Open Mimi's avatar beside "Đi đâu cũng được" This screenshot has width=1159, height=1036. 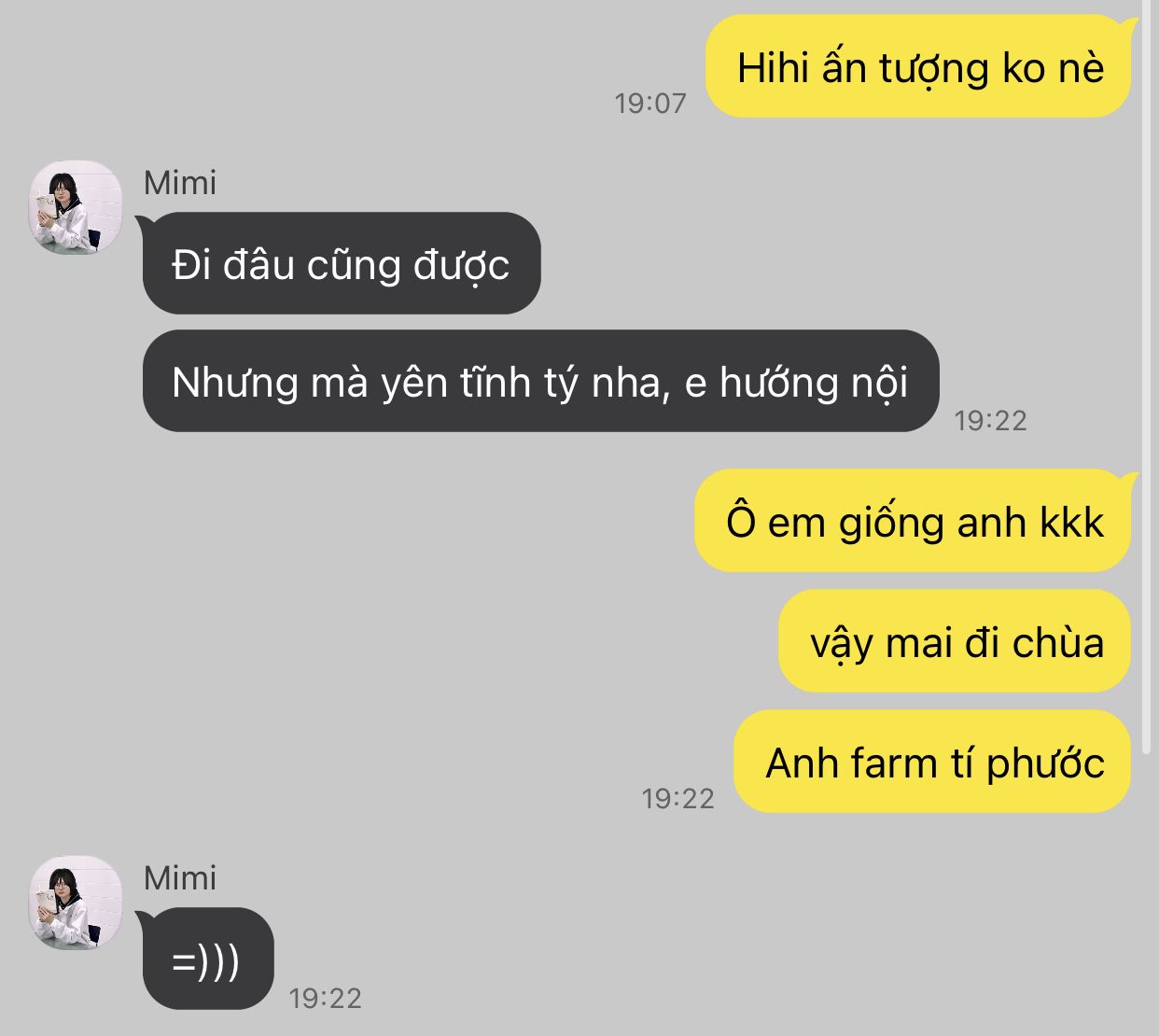tap(76, 208)
